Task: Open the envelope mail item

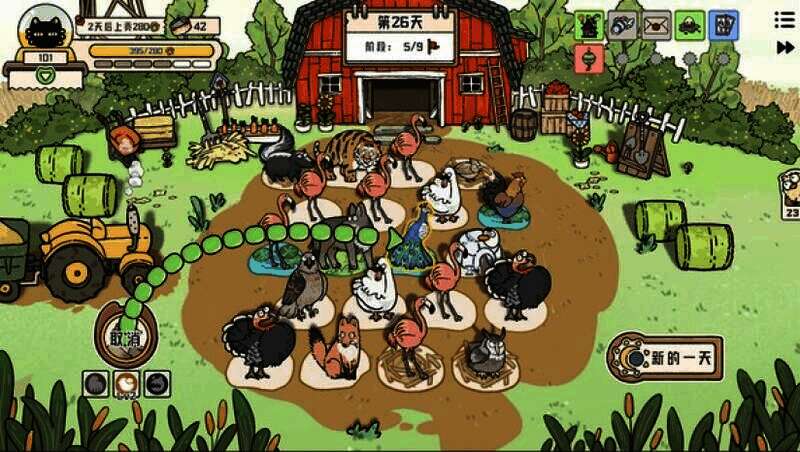Action: [x=655, y=24]
